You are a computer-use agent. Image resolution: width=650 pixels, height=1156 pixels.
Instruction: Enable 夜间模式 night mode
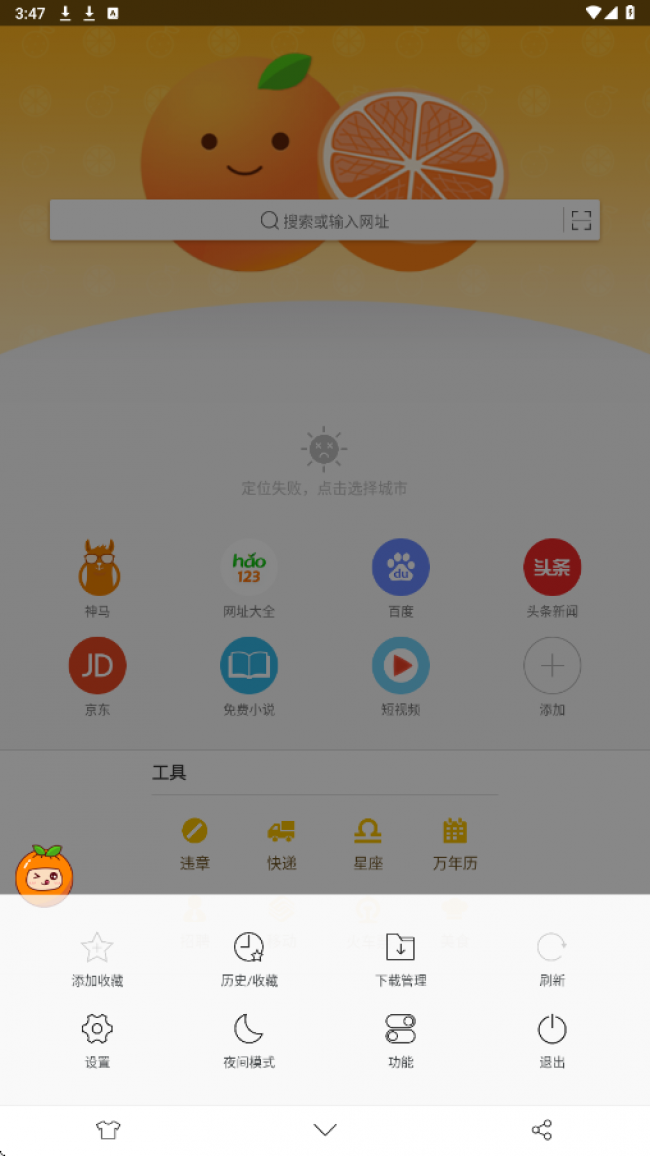pos(249,1040)
